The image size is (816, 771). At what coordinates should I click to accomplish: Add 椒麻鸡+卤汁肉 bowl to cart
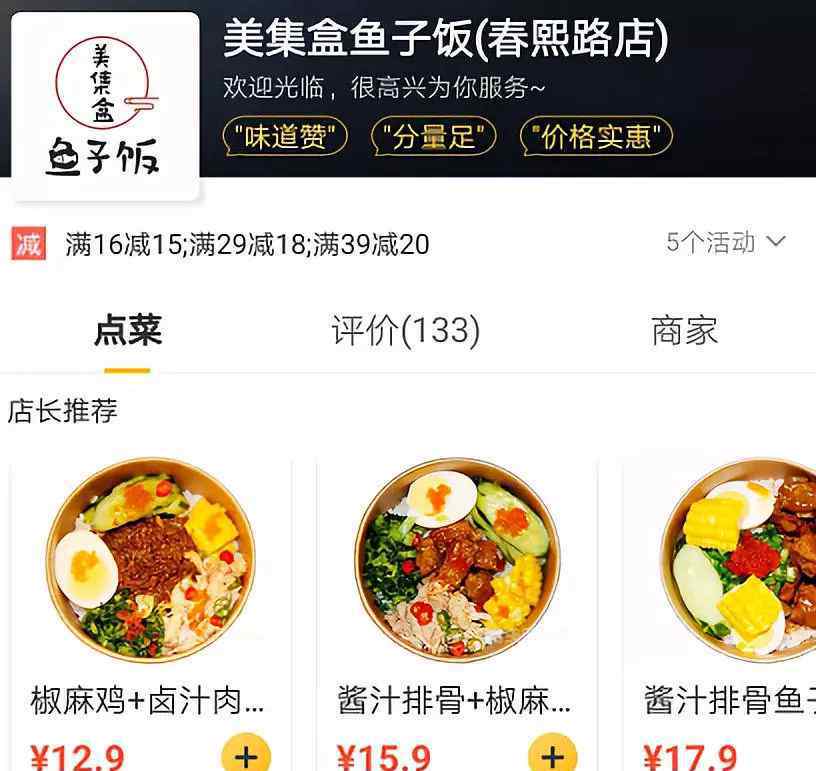[x=245, y=754]
